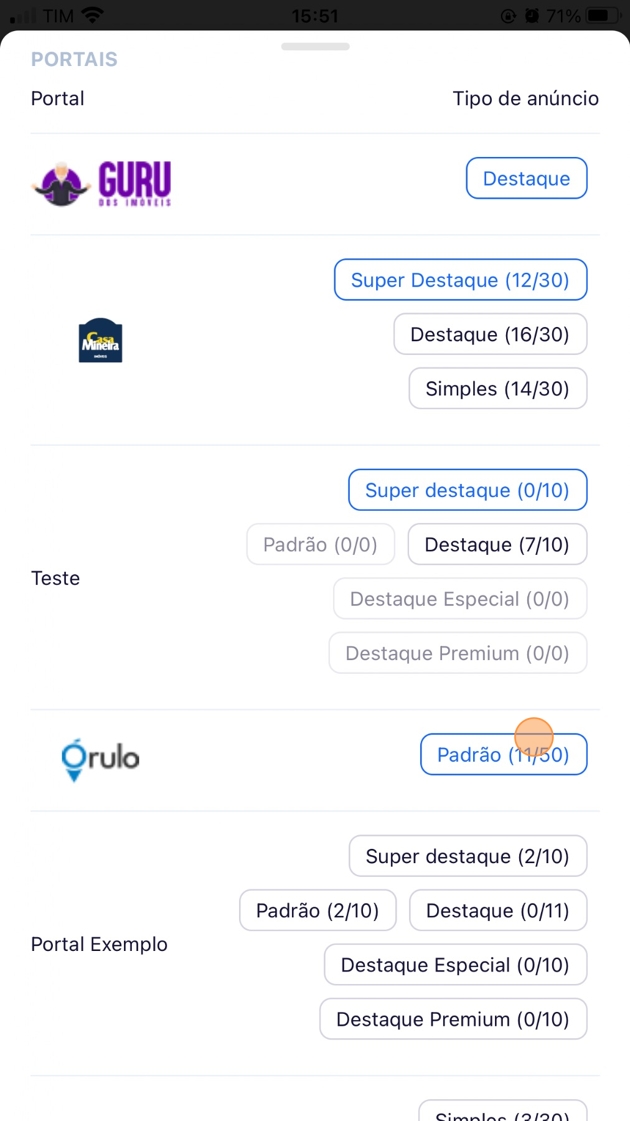Select Destaque Especial (0/10) for Portal Exemplo
Screen dimensions: 630x1121
point(455,965)
